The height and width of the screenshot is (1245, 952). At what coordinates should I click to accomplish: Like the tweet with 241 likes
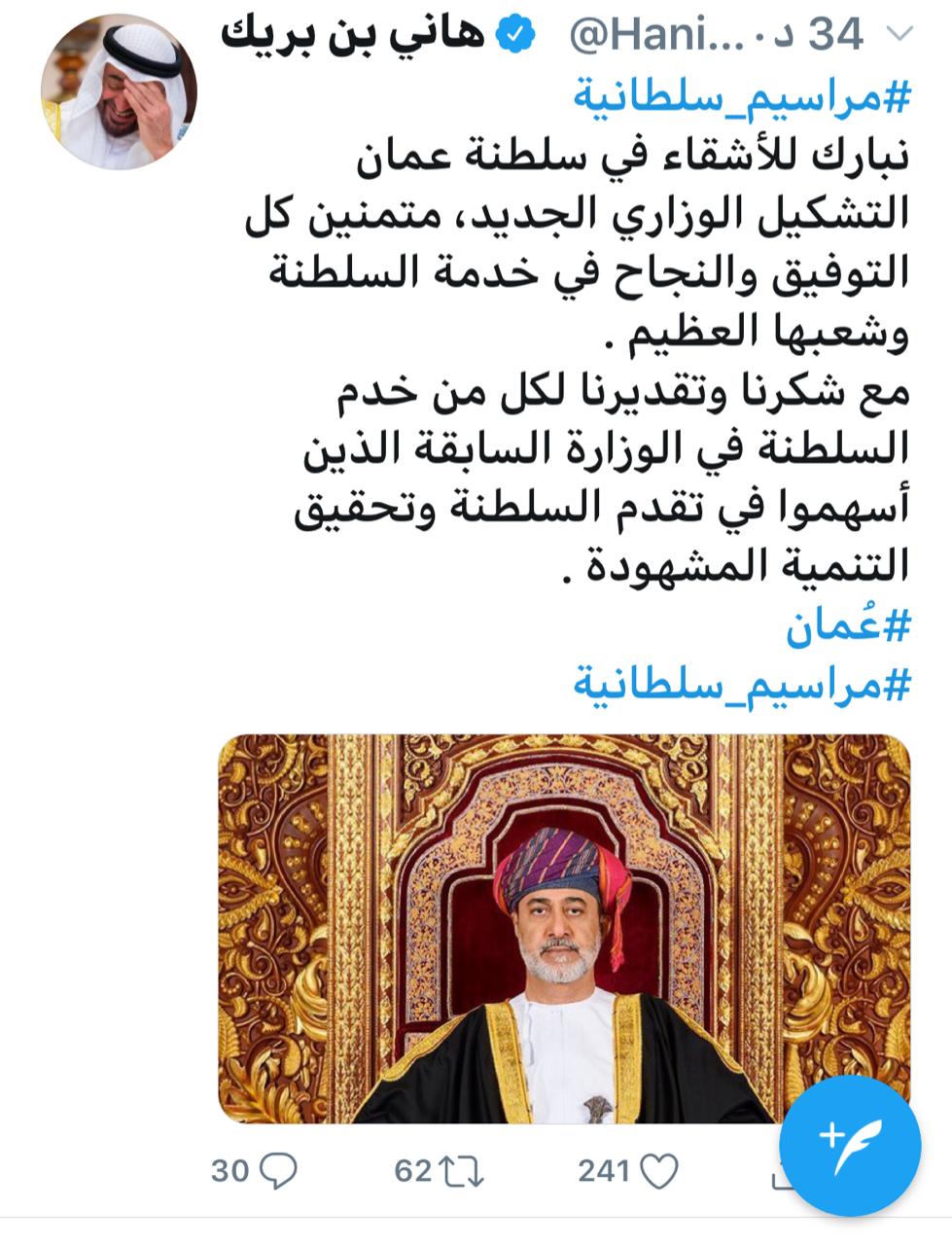660,1170
